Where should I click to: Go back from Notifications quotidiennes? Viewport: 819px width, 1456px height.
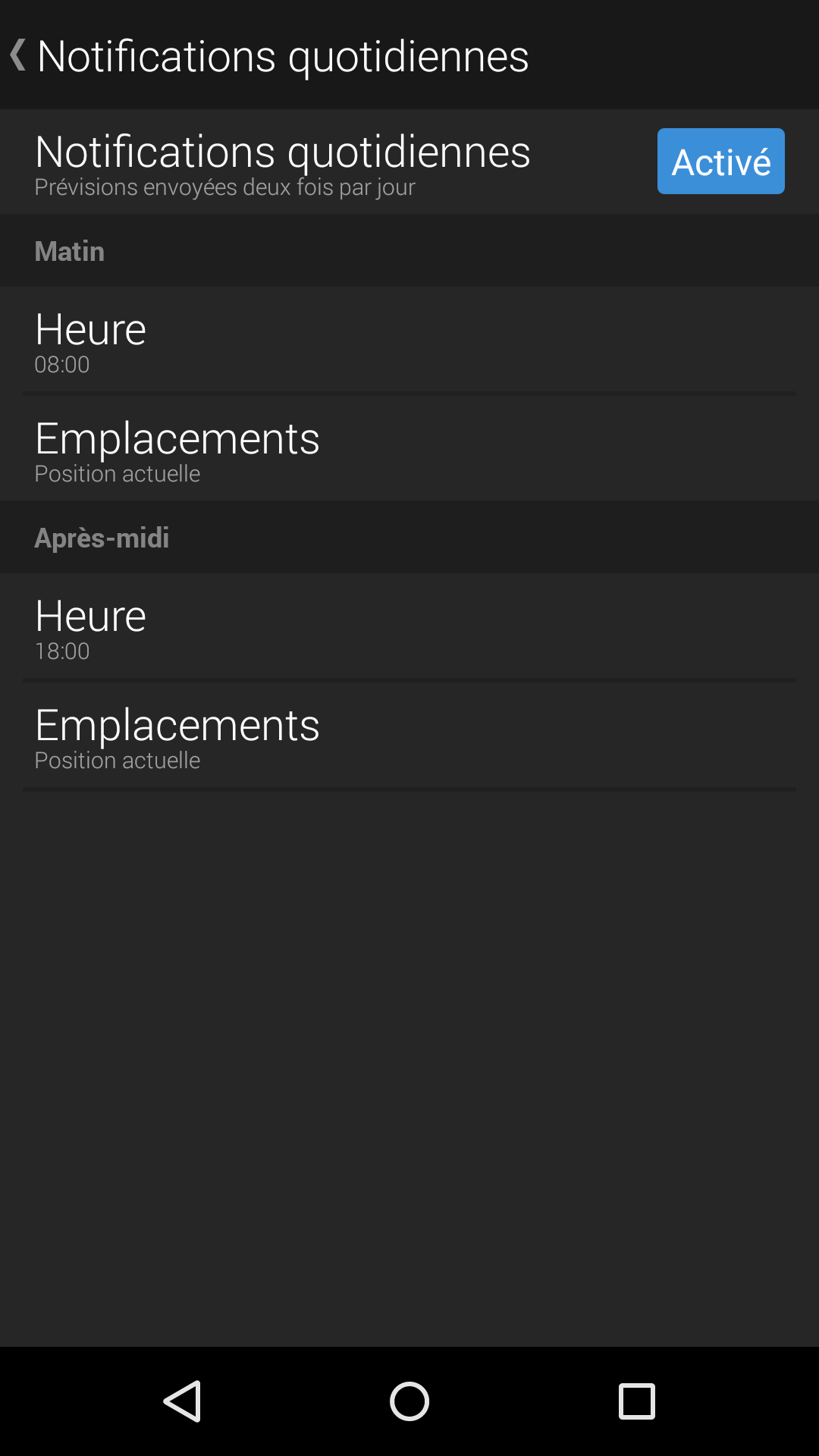pyautogui.click(x=20, y=55)
